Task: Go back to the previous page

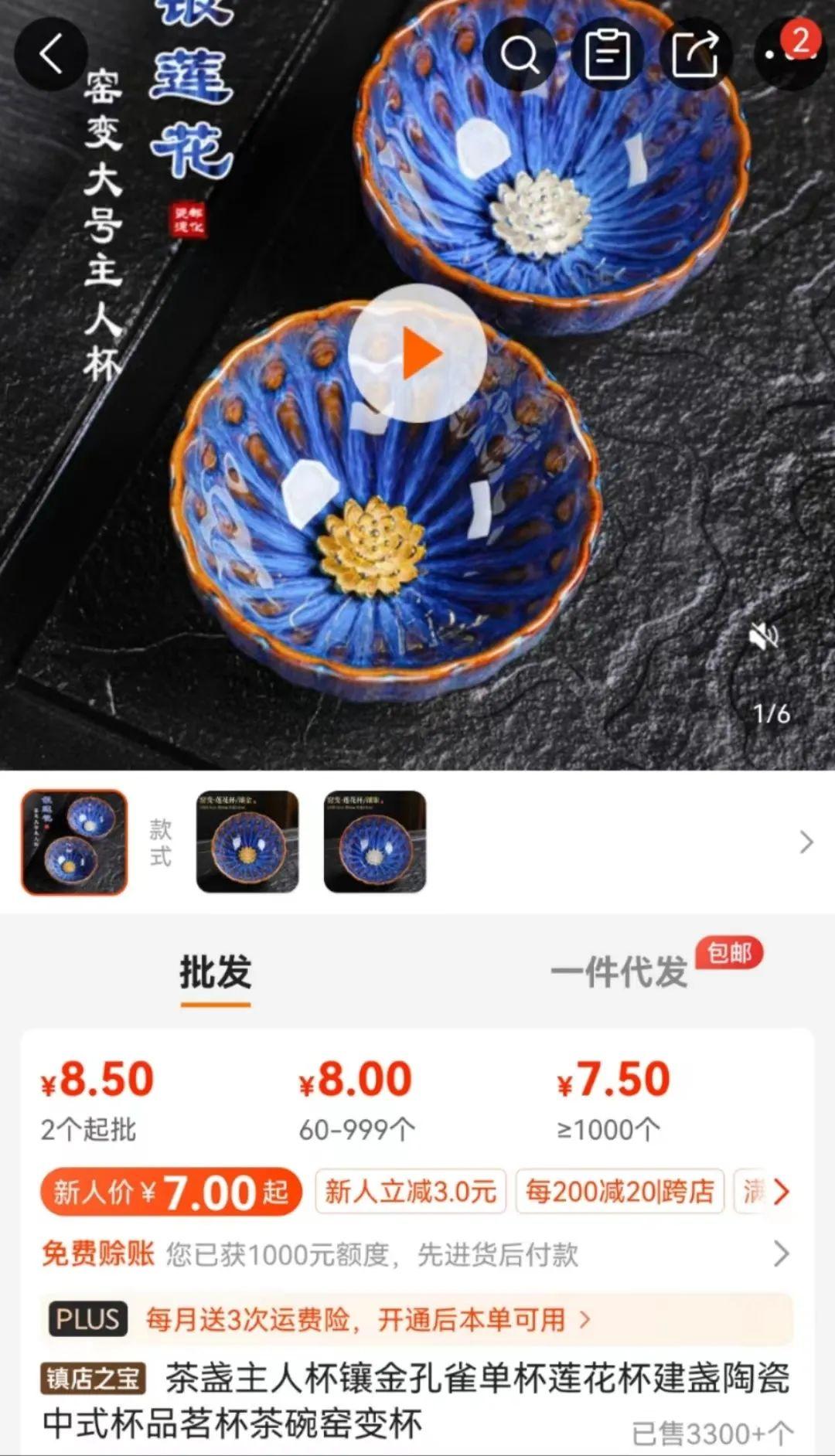Action: click(51, 54)
